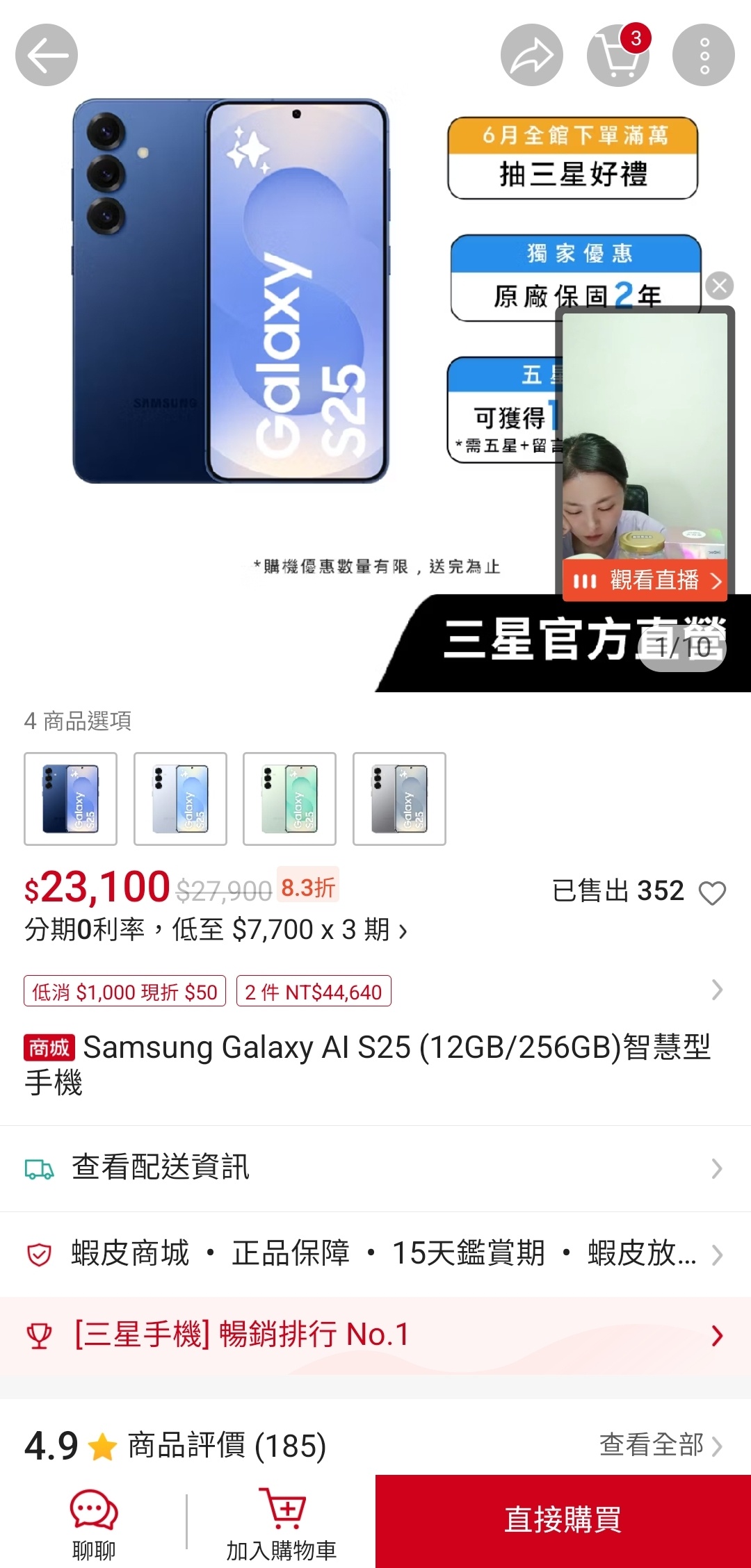View all reviews via 查看全部
Viewport: 751px width, 1568px height.
pyautogui.click(x=661, y=1446)
